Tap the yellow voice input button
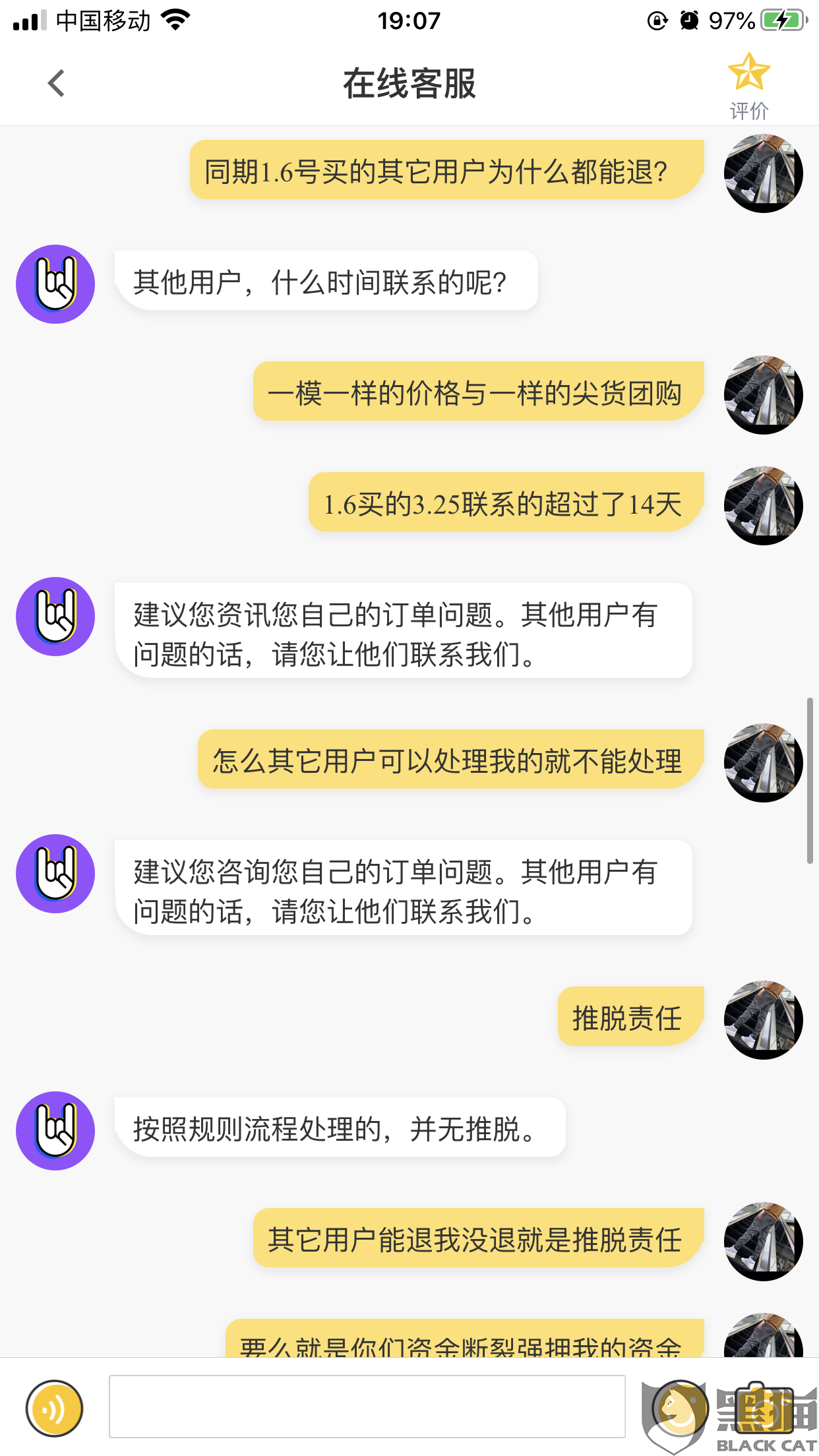Viewport: 819px width, 1456px height. [x=55, y=1408]
